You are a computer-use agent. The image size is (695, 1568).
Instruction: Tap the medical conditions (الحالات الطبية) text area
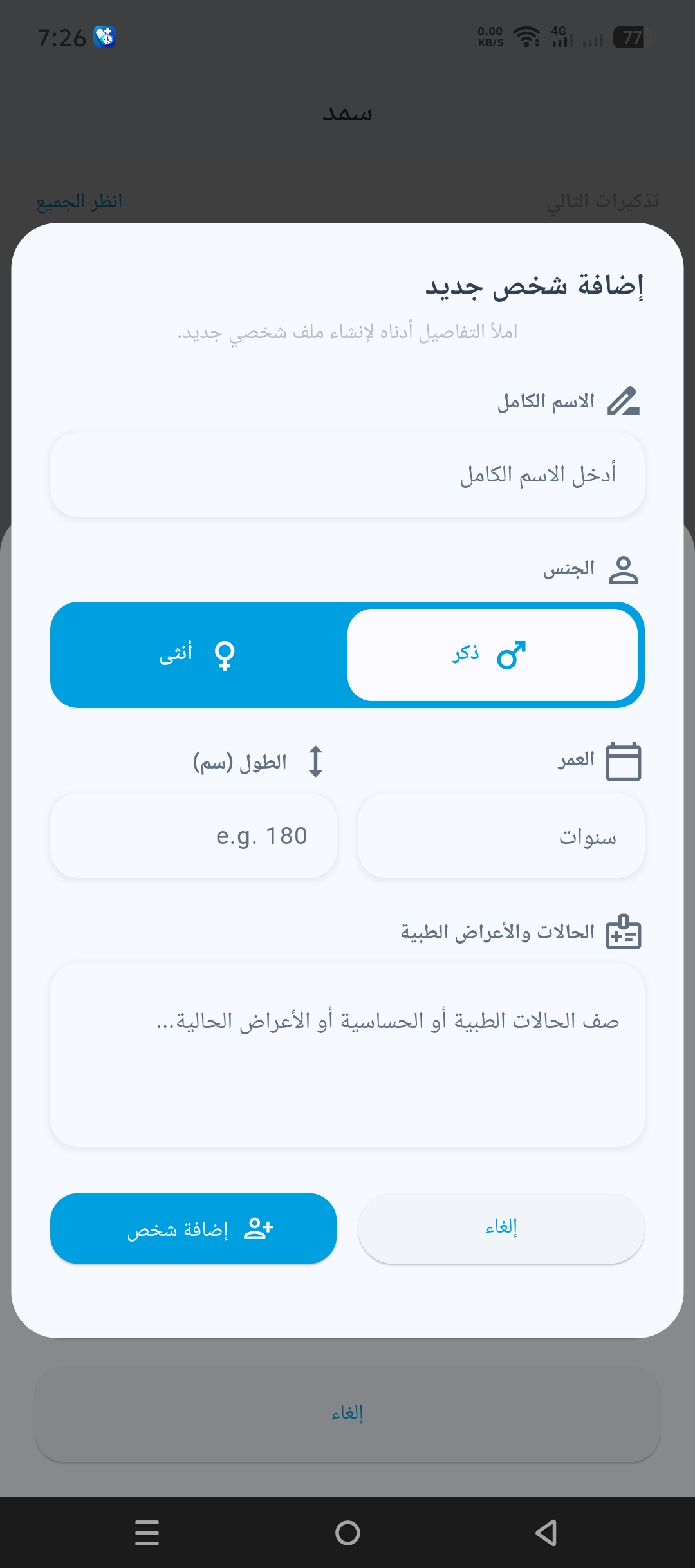click(x=347, y=1054)
